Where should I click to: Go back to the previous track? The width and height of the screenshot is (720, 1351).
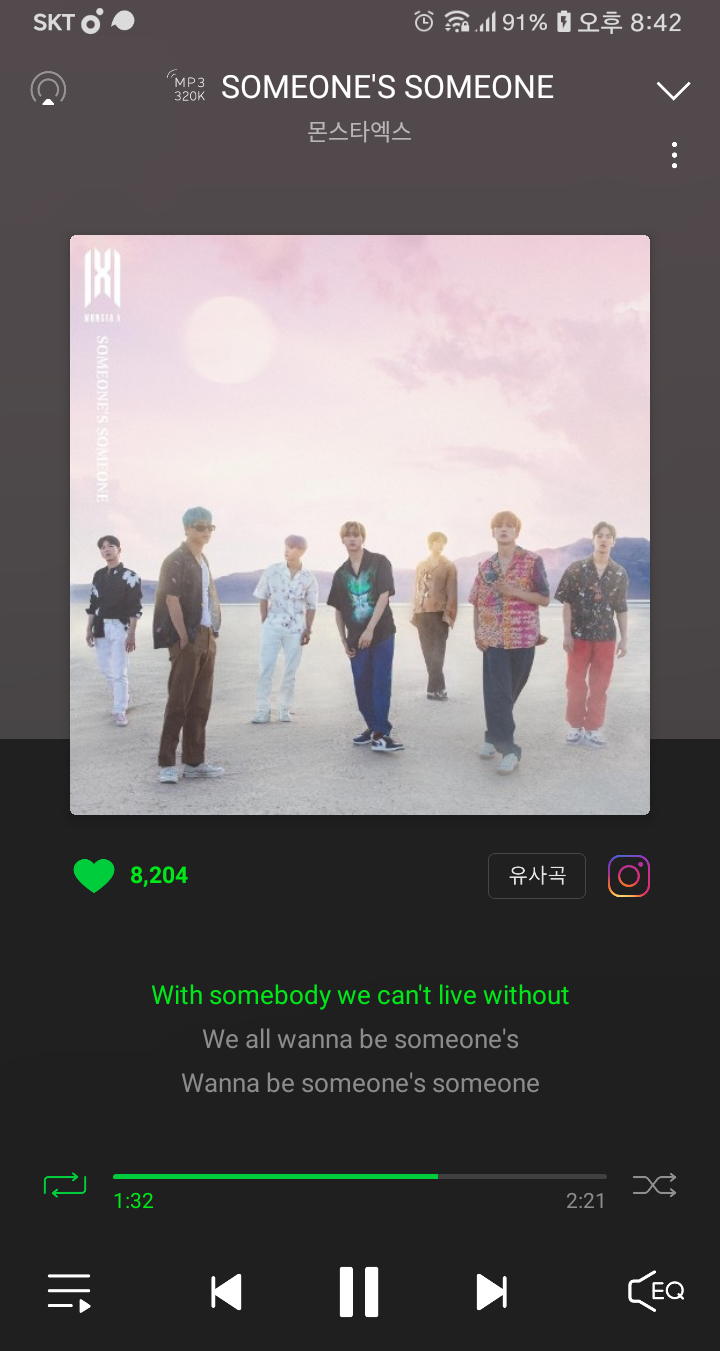pyautogui.click(x=227, y=1292)
